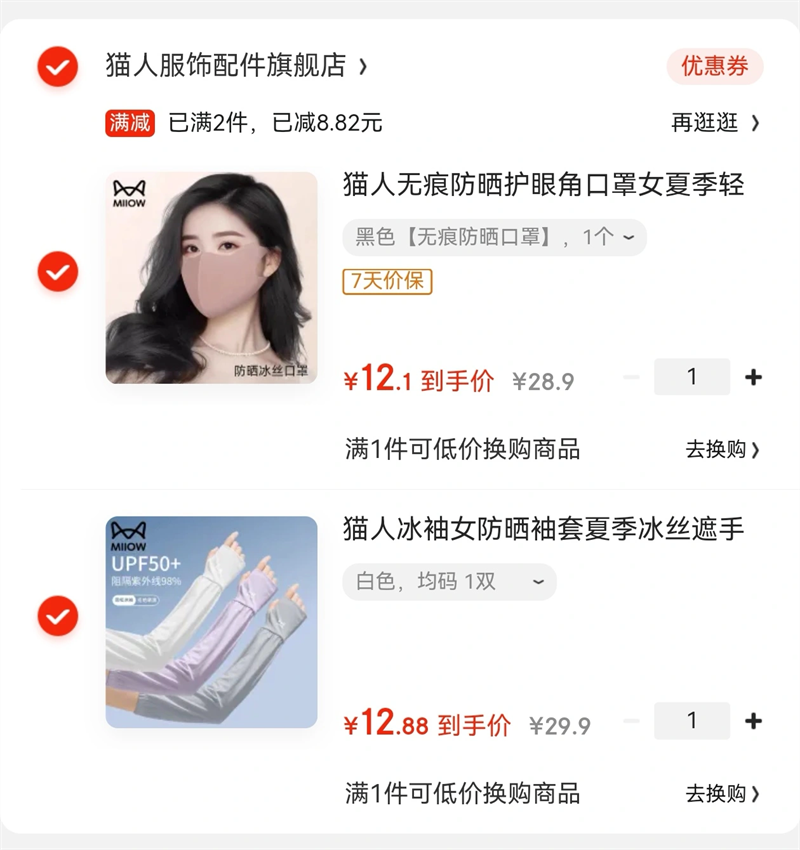Edit the mask quantity field
The height and width of the screenshot is (850, 800).
(x=692, y=377)
